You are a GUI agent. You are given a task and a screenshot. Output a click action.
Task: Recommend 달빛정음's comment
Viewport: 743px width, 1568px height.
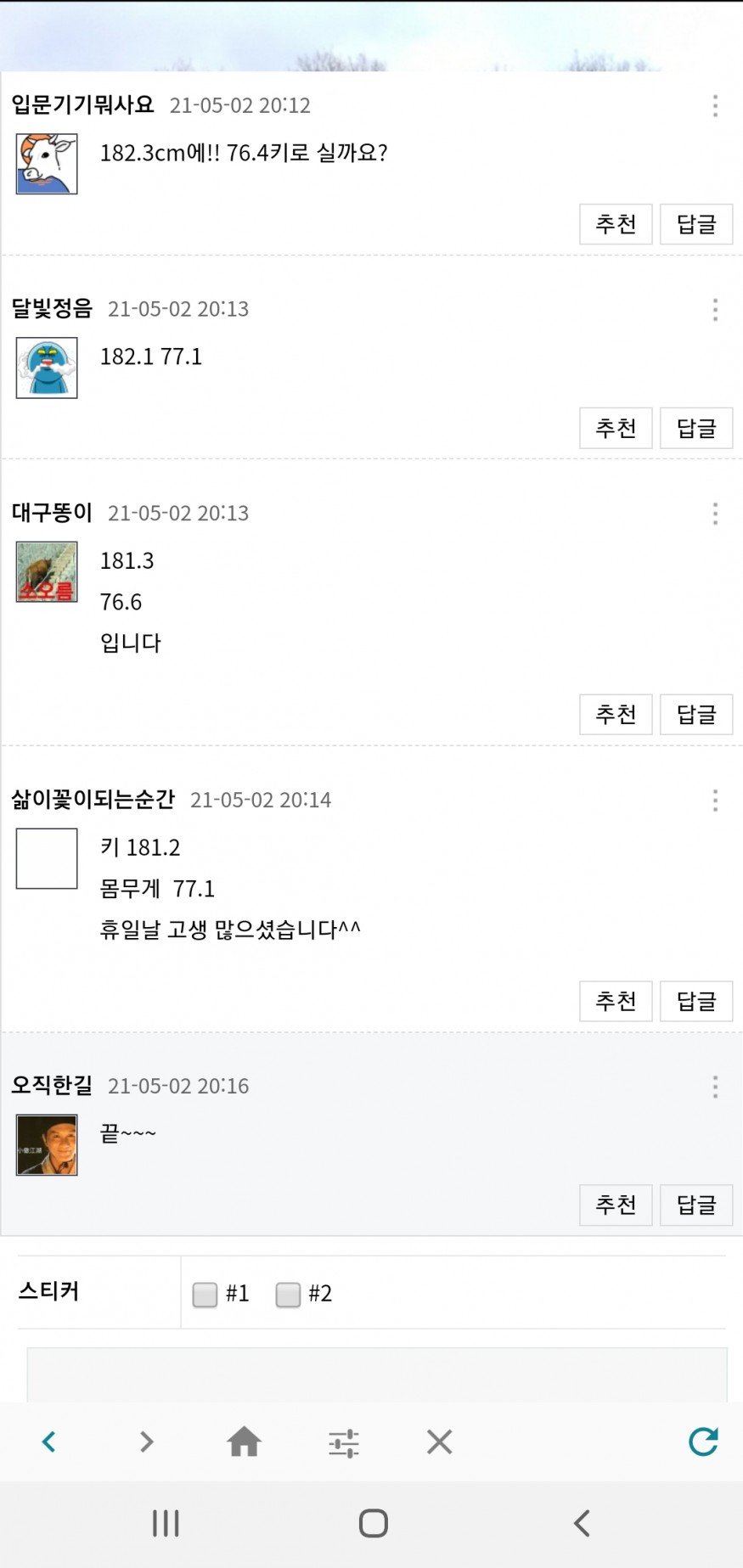coord(616,428)
